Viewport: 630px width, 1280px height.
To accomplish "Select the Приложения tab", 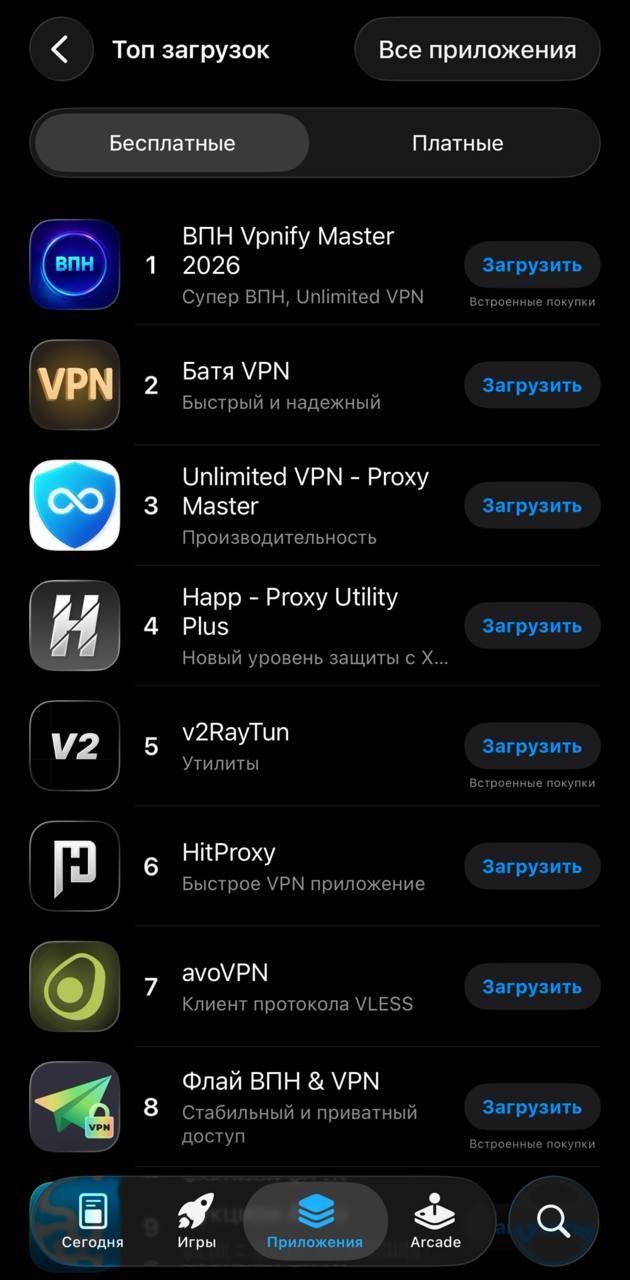I will (314, 1222).
